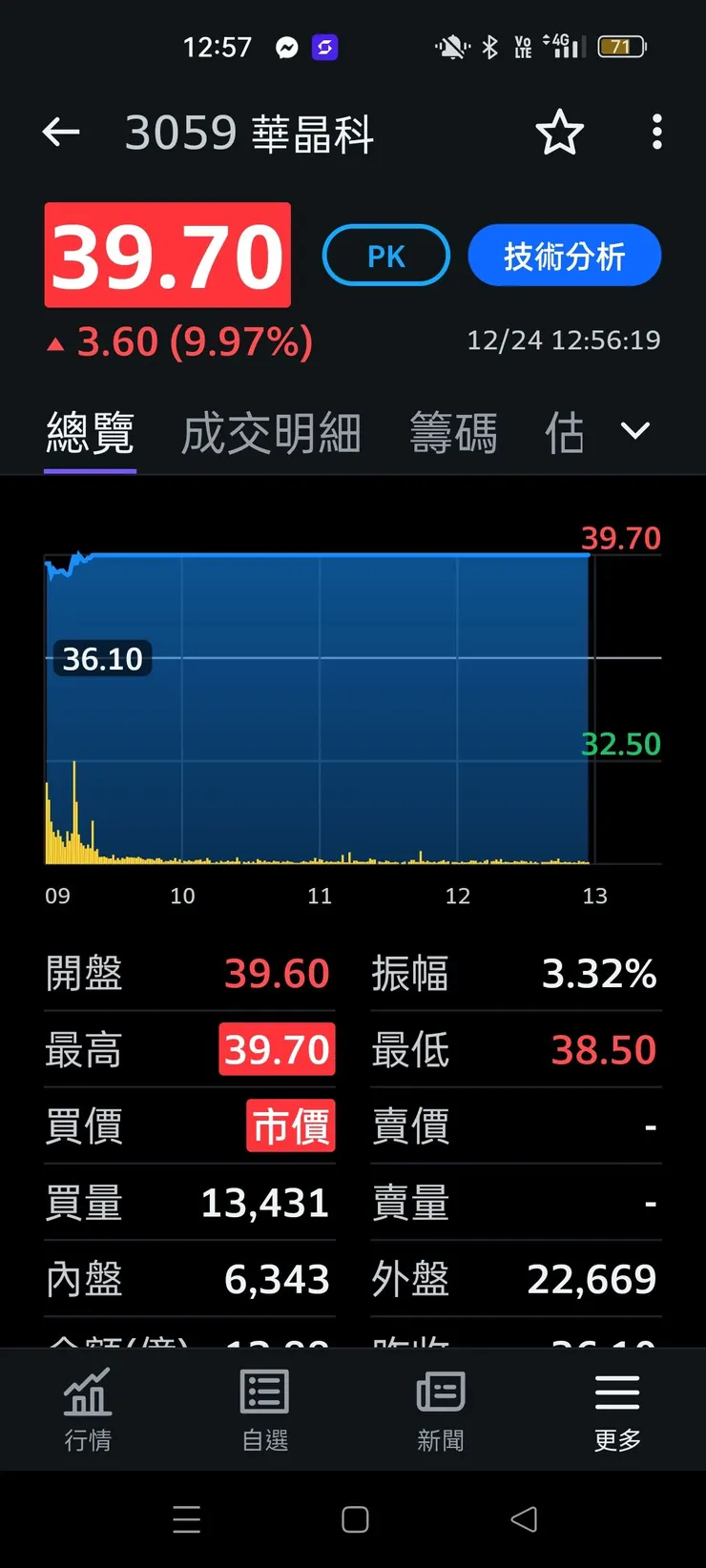The image size is (706, 1568).
Task: Tap the back arrow to exit stock page
Action: coord(61,132)
